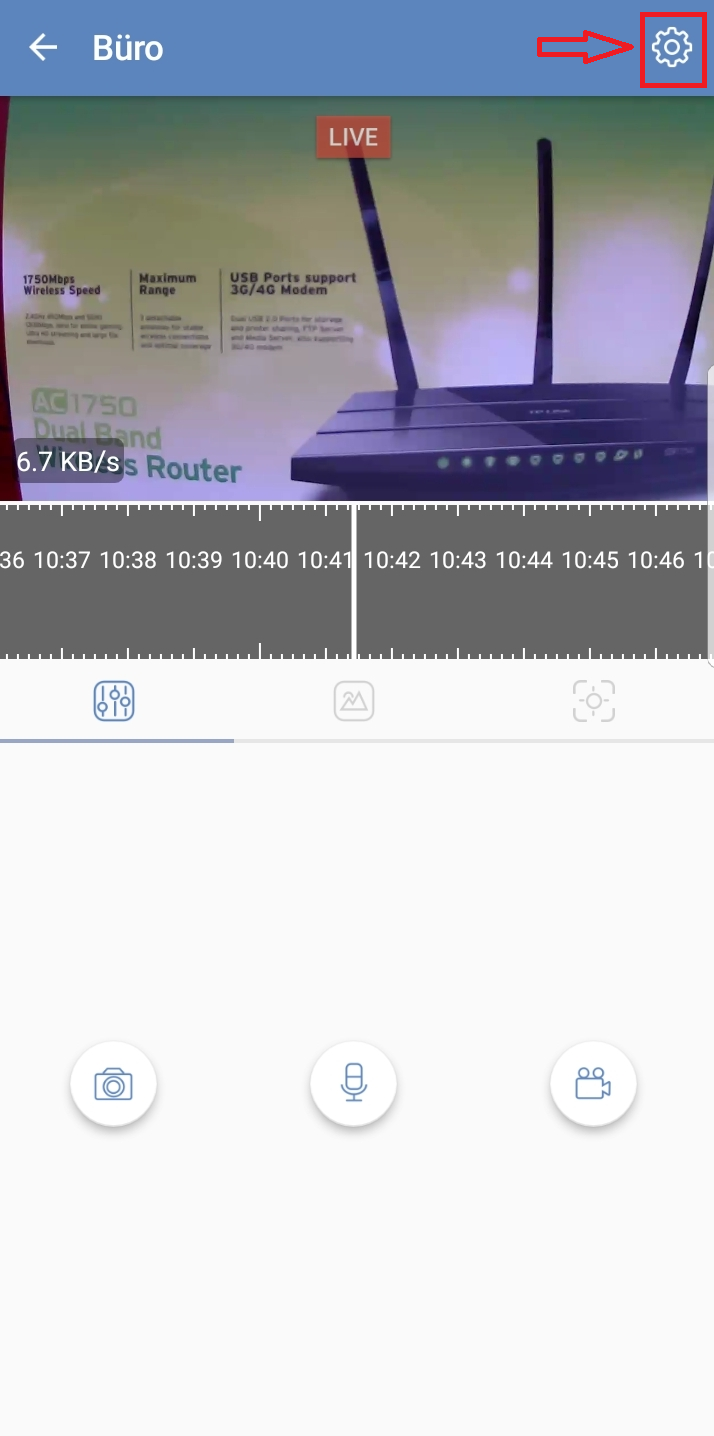Take a snapshot with camera button
Screen dimensions: 714x1436
(x=114, y=1084)
